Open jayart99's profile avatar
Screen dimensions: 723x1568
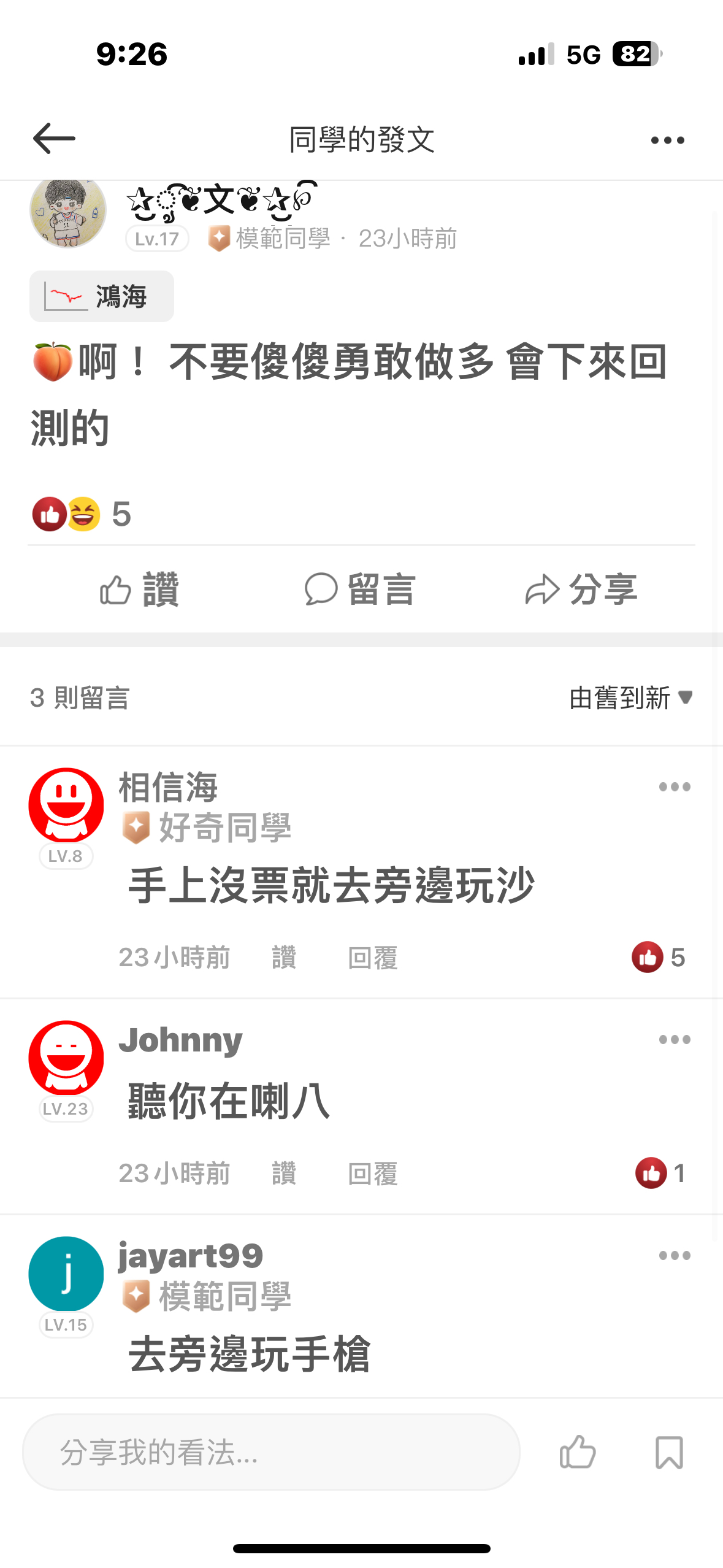point(66,1274)
